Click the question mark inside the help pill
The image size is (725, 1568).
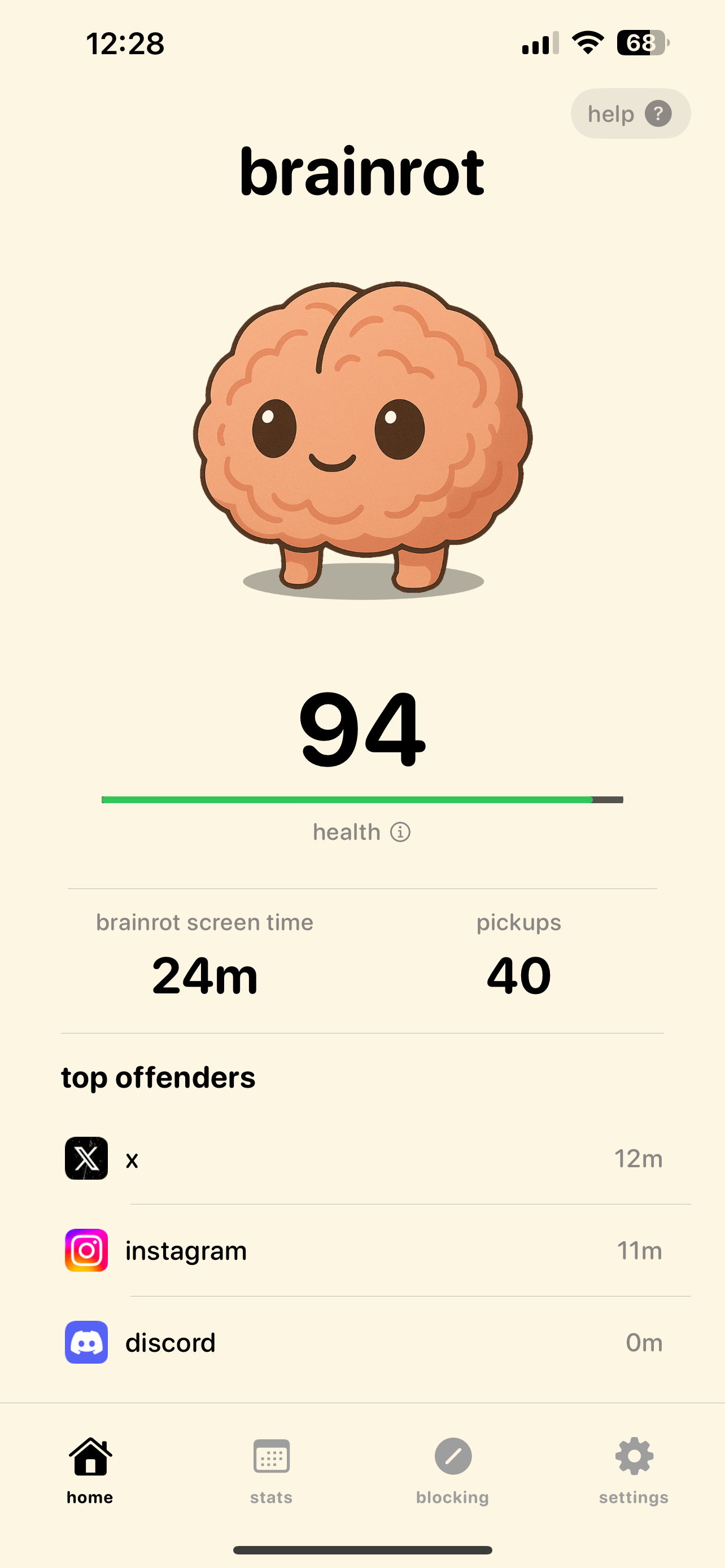point(658,113)
